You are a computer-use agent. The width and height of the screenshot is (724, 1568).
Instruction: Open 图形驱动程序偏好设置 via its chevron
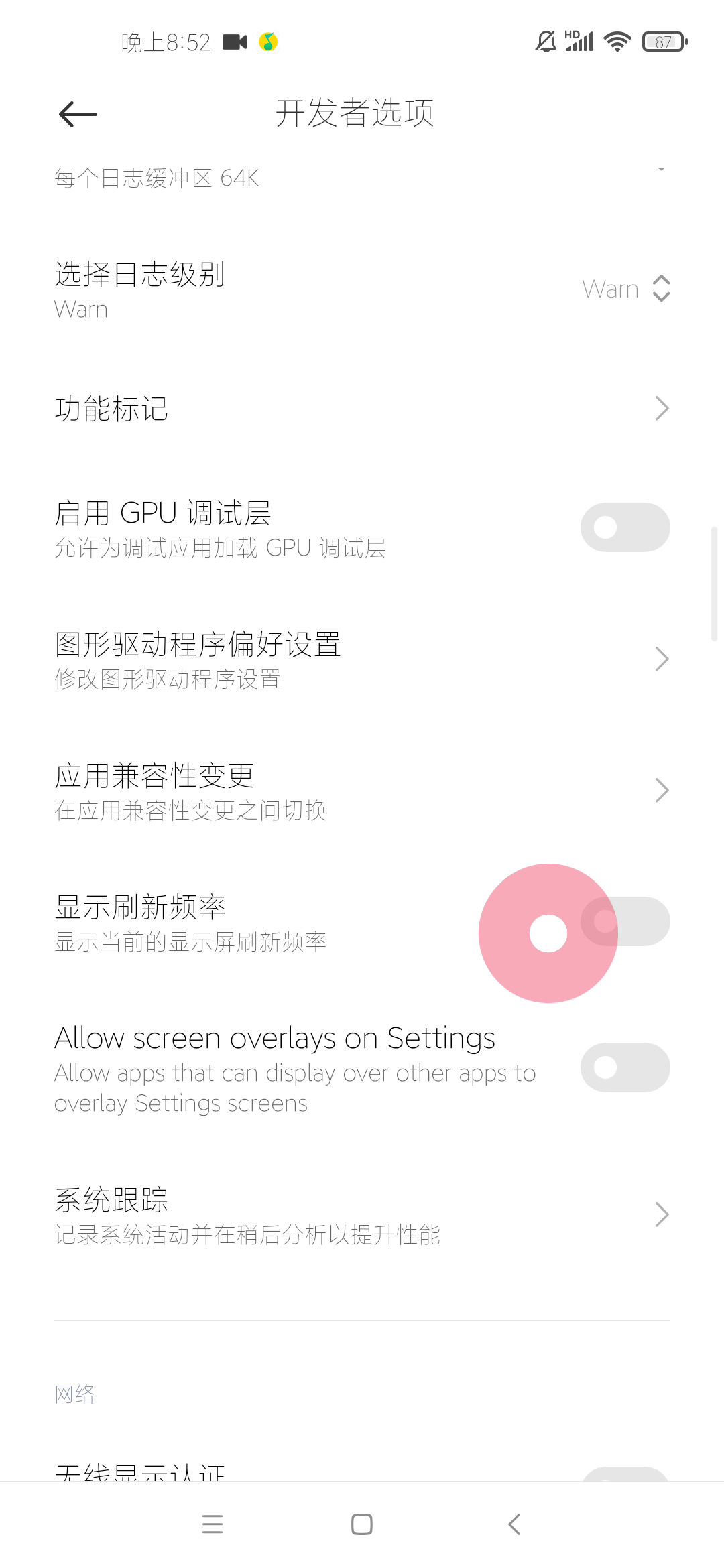pyautogui.click(x=662, y=659)
